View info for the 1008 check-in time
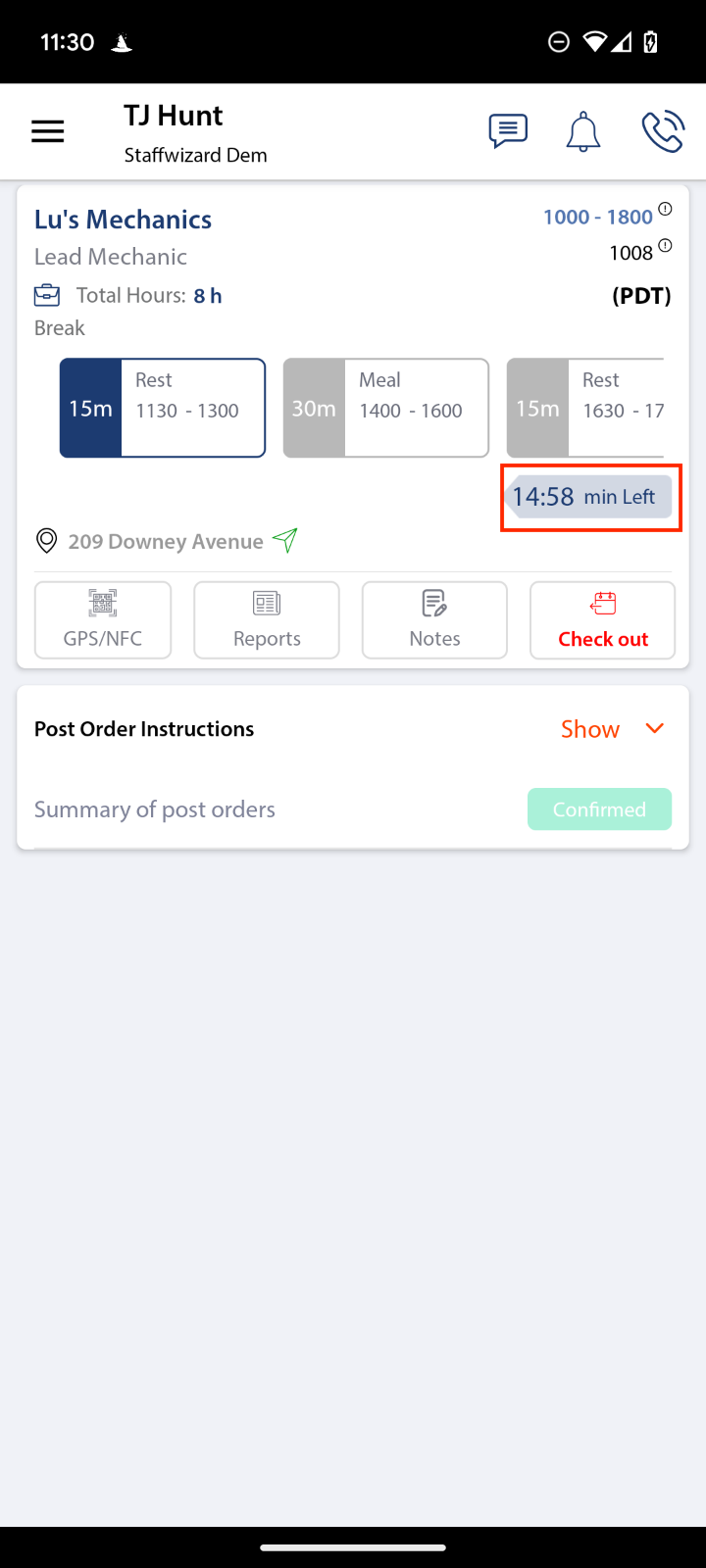The image size is (706, 1568). click(665, 246)
